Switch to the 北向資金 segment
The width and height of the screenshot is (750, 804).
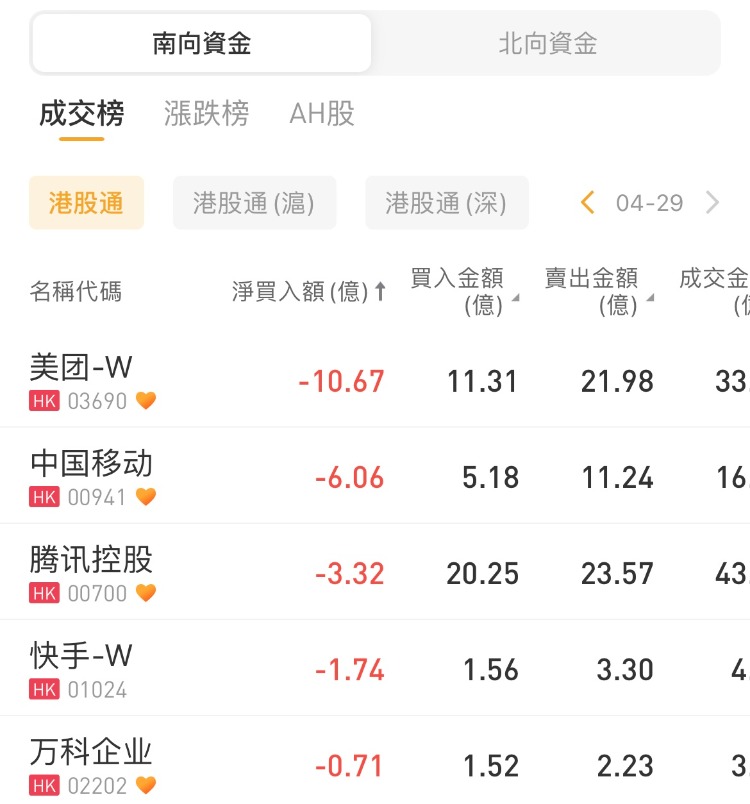[x=547, y=44]
